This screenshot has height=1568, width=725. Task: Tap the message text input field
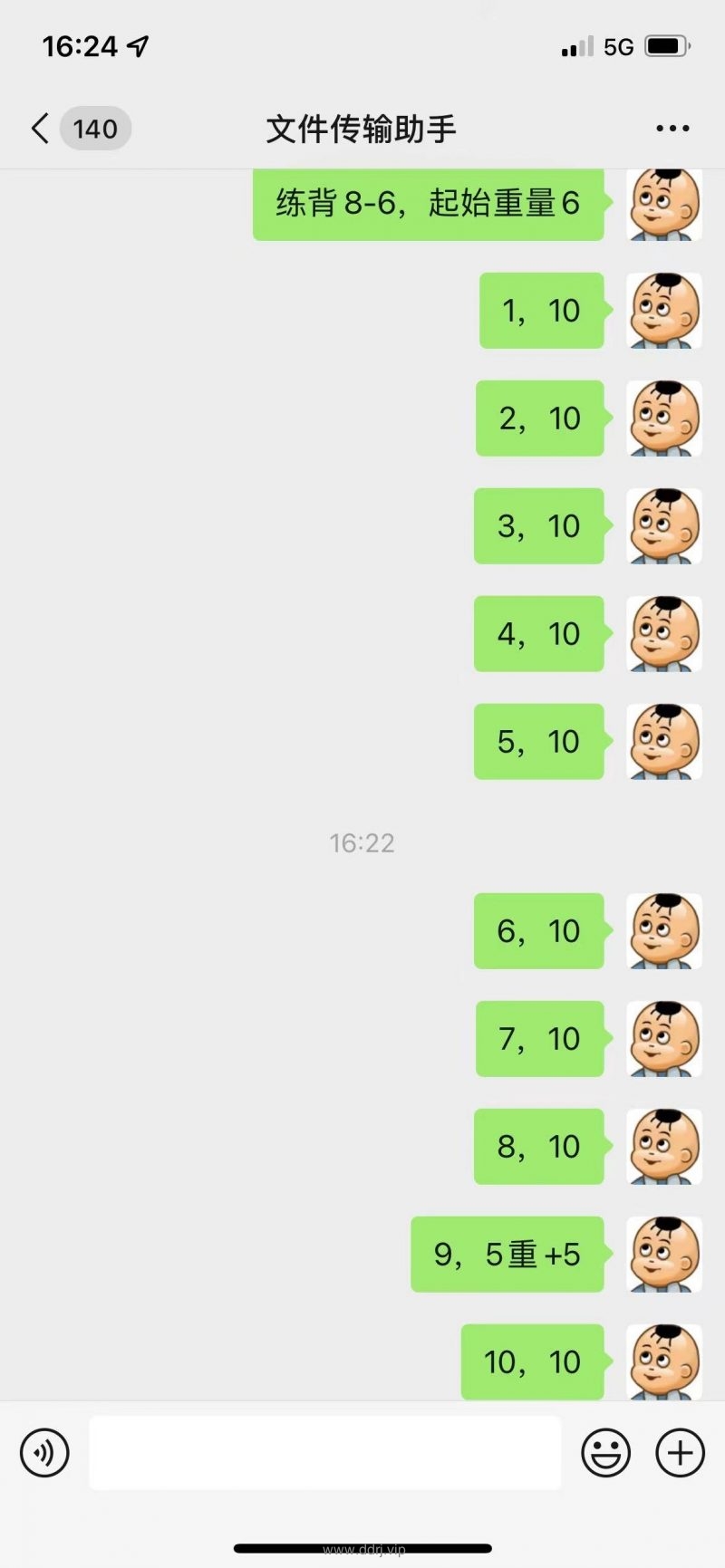[x=324, y=1452]
